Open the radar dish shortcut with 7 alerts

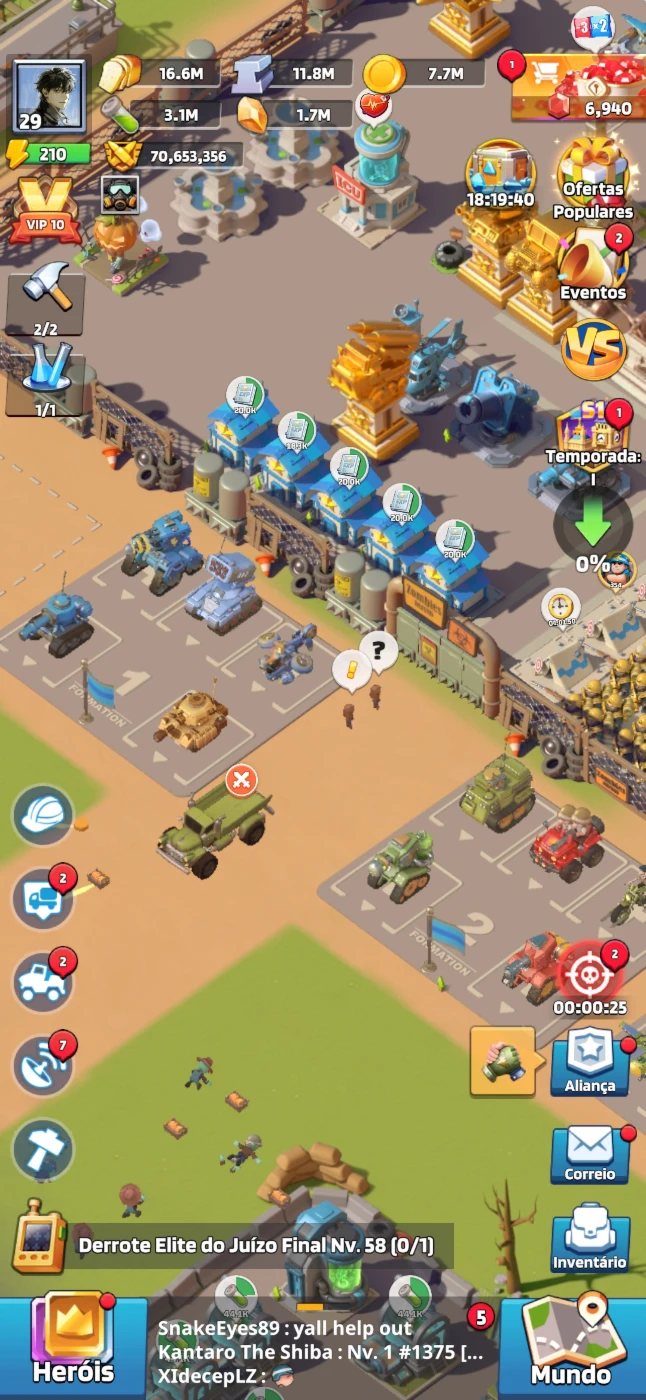pos(43,1065)
